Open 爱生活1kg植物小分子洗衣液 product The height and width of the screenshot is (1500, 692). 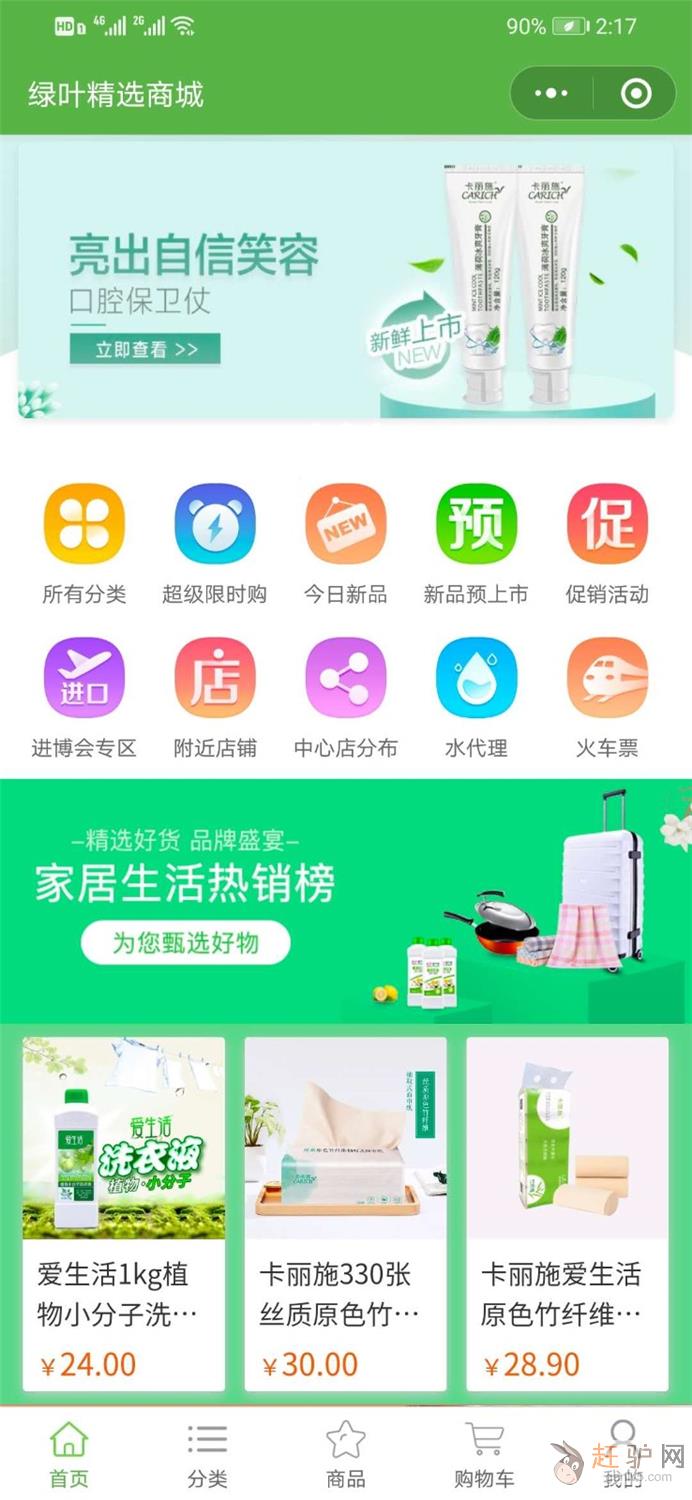click(x=124, y=1212)
